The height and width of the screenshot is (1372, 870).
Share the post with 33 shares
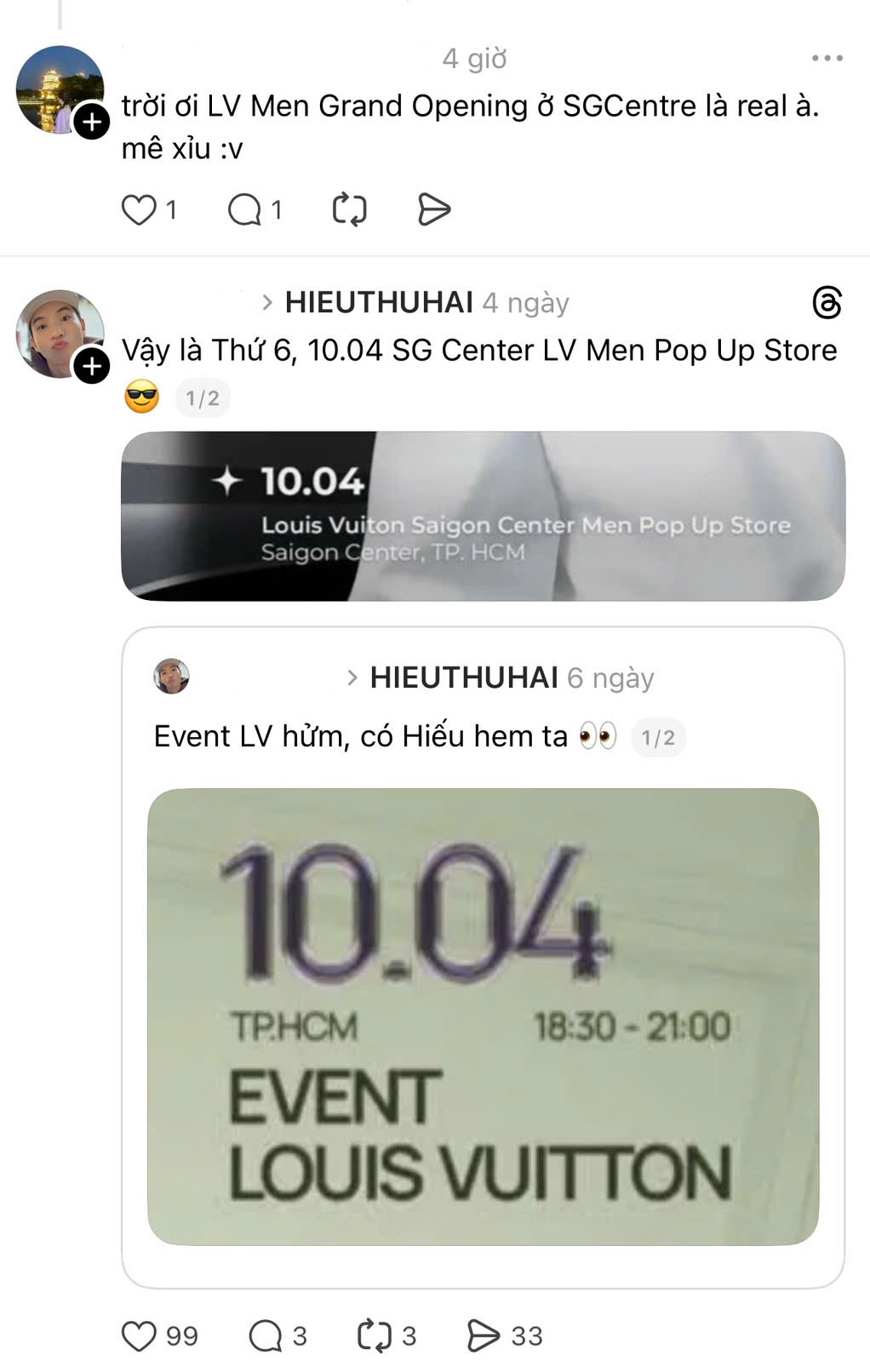(484, 1336)
